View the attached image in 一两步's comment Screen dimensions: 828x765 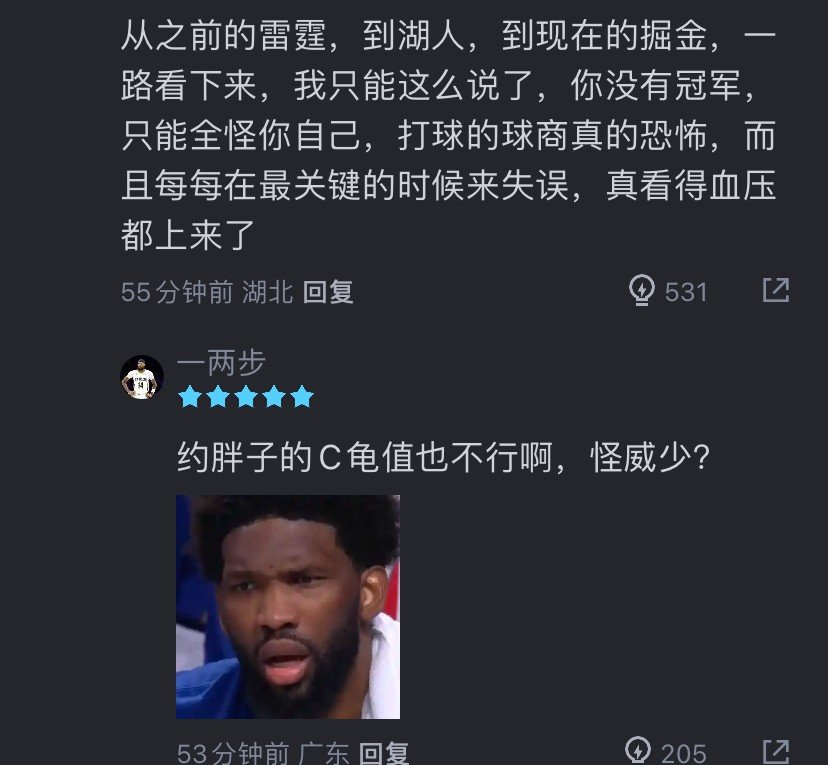point(288,607)
